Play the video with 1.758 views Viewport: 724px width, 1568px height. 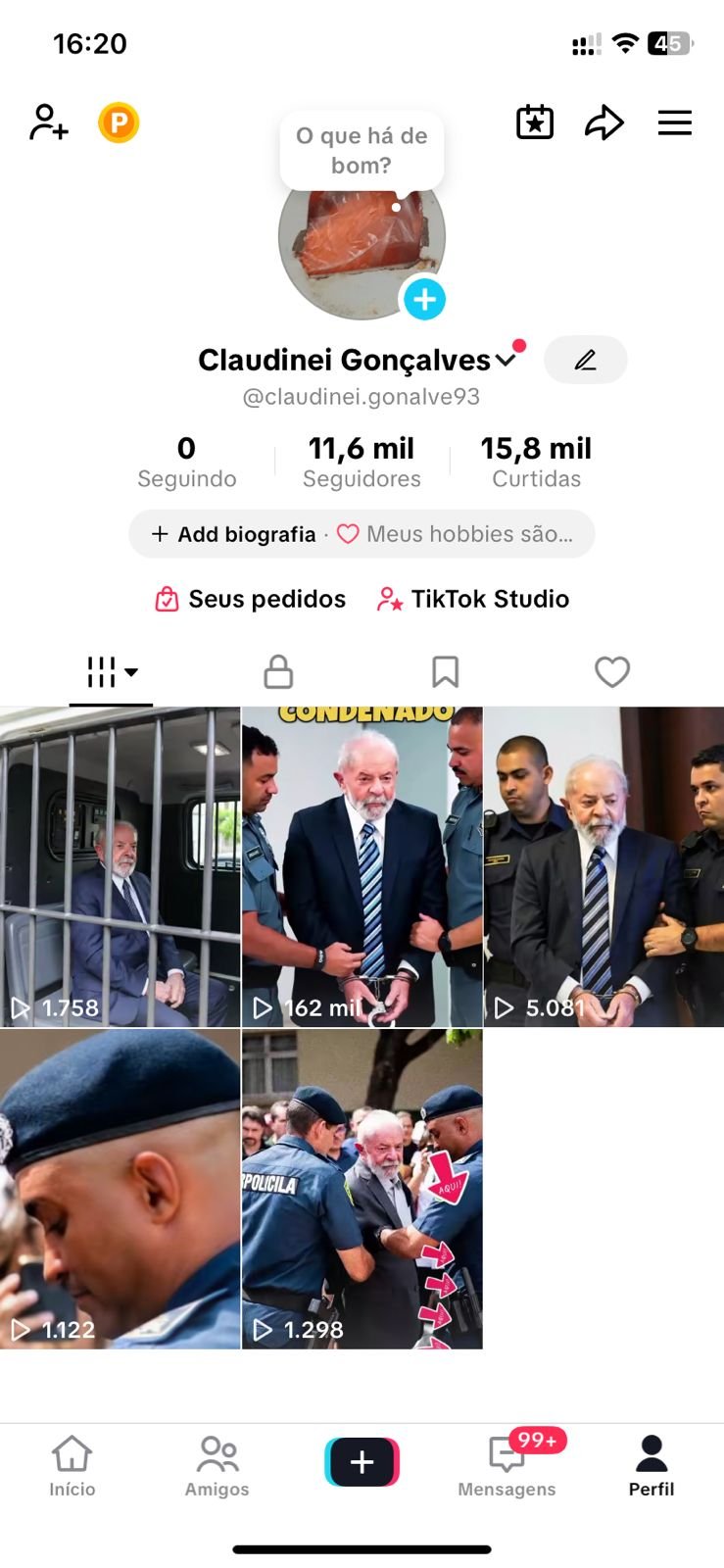pos(120,866)
